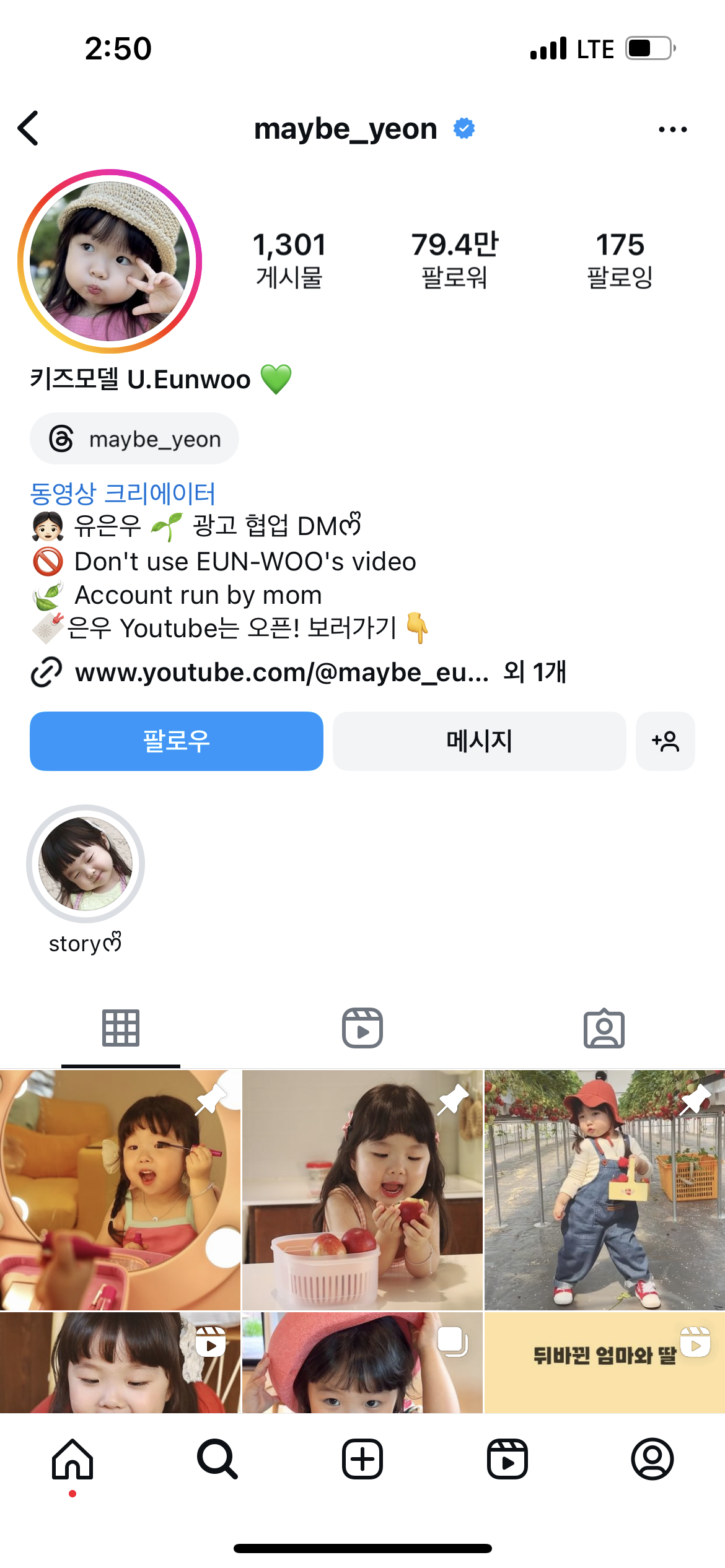Show suggested accounts with add-person icon
This screenshot has height=1568, width=725.
pos(666,741)
